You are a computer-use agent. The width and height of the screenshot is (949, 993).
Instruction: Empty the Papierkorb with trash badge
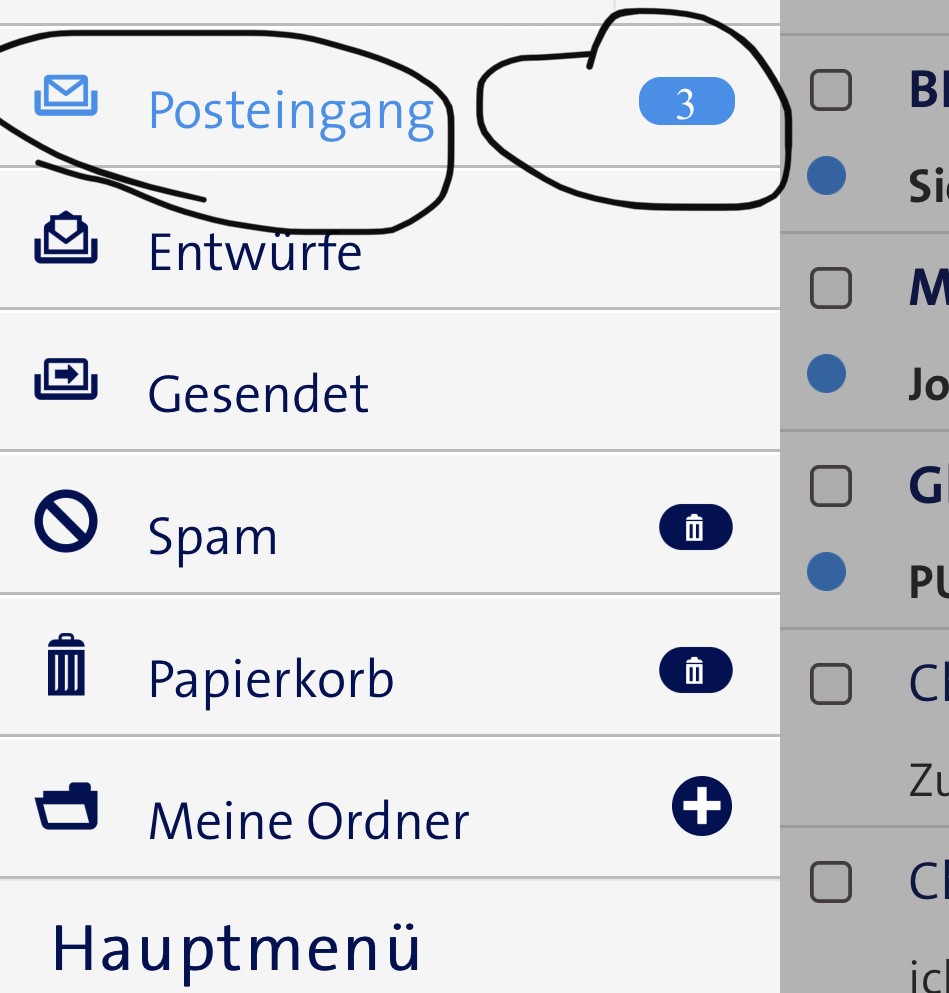point(695,670)
